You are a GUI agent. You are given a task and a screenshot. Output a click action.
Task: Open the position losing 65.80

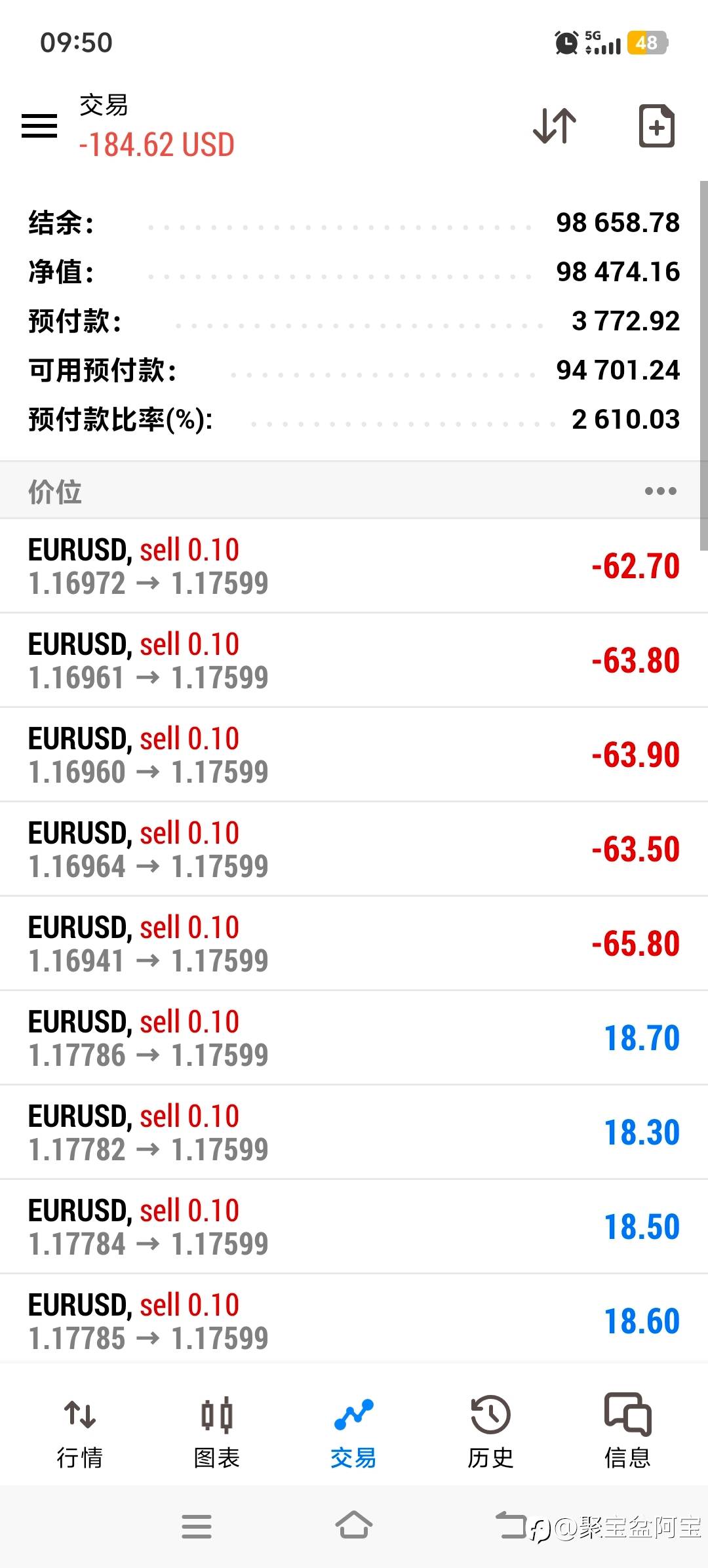click(x=354, y=944)
